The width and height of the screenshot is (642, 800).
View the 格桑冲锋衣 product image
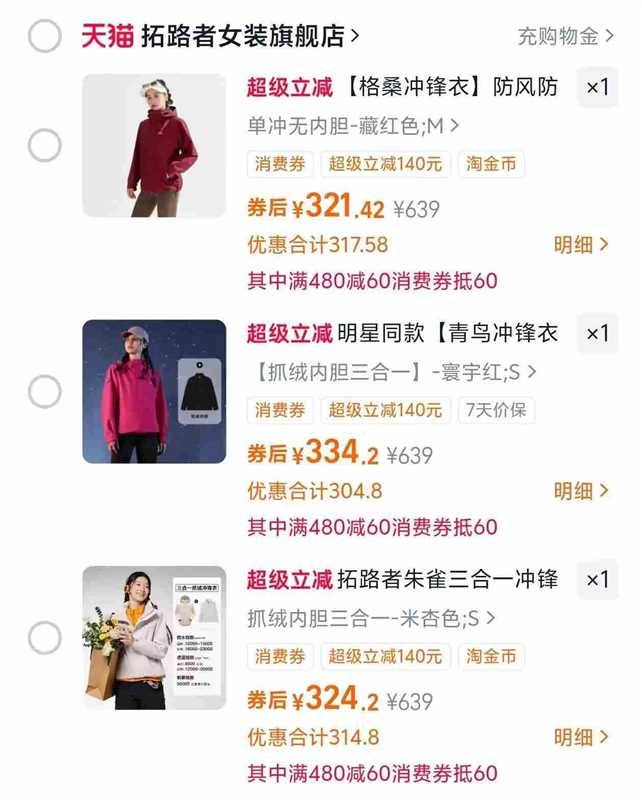[154, 146]
